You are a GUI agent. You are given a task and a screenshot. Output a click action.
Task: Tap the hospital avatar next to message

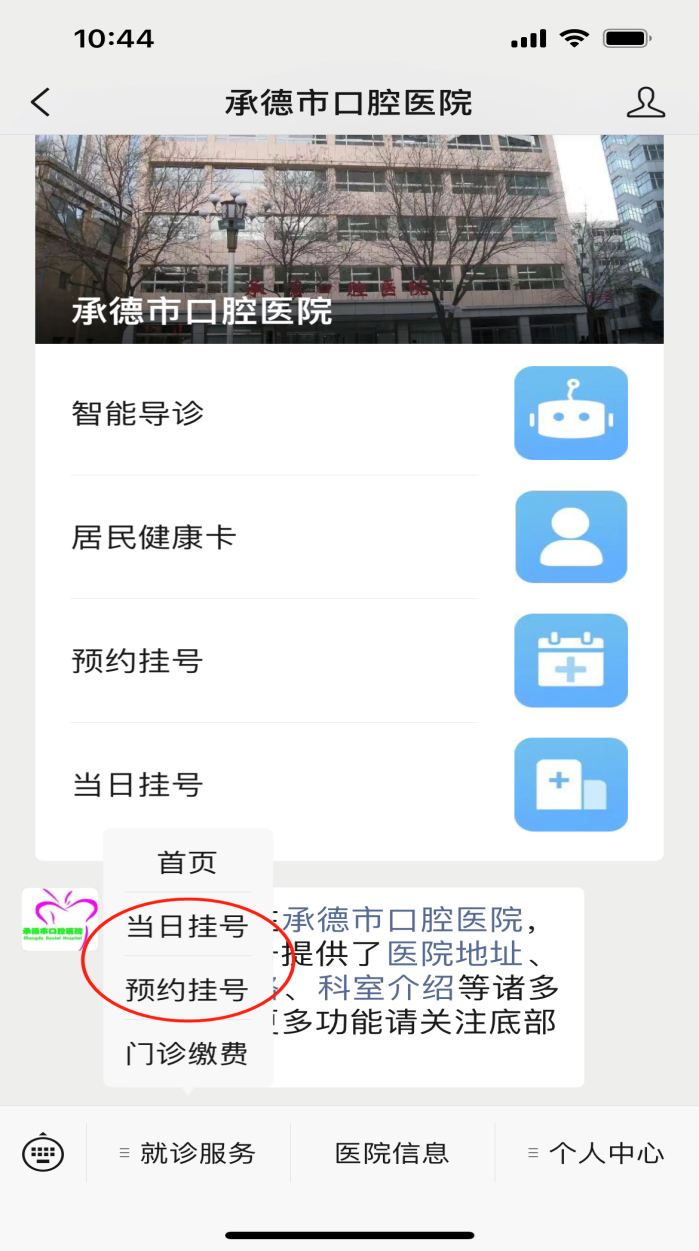pyautogui.click(x=60, y=919)
